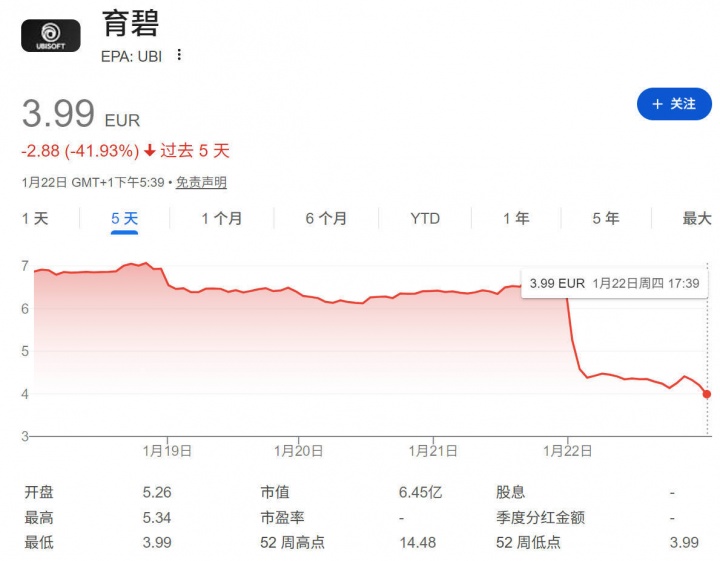Switch to the 1 年 view
Viewport: 720px width, 561px height.
(516, 218)
